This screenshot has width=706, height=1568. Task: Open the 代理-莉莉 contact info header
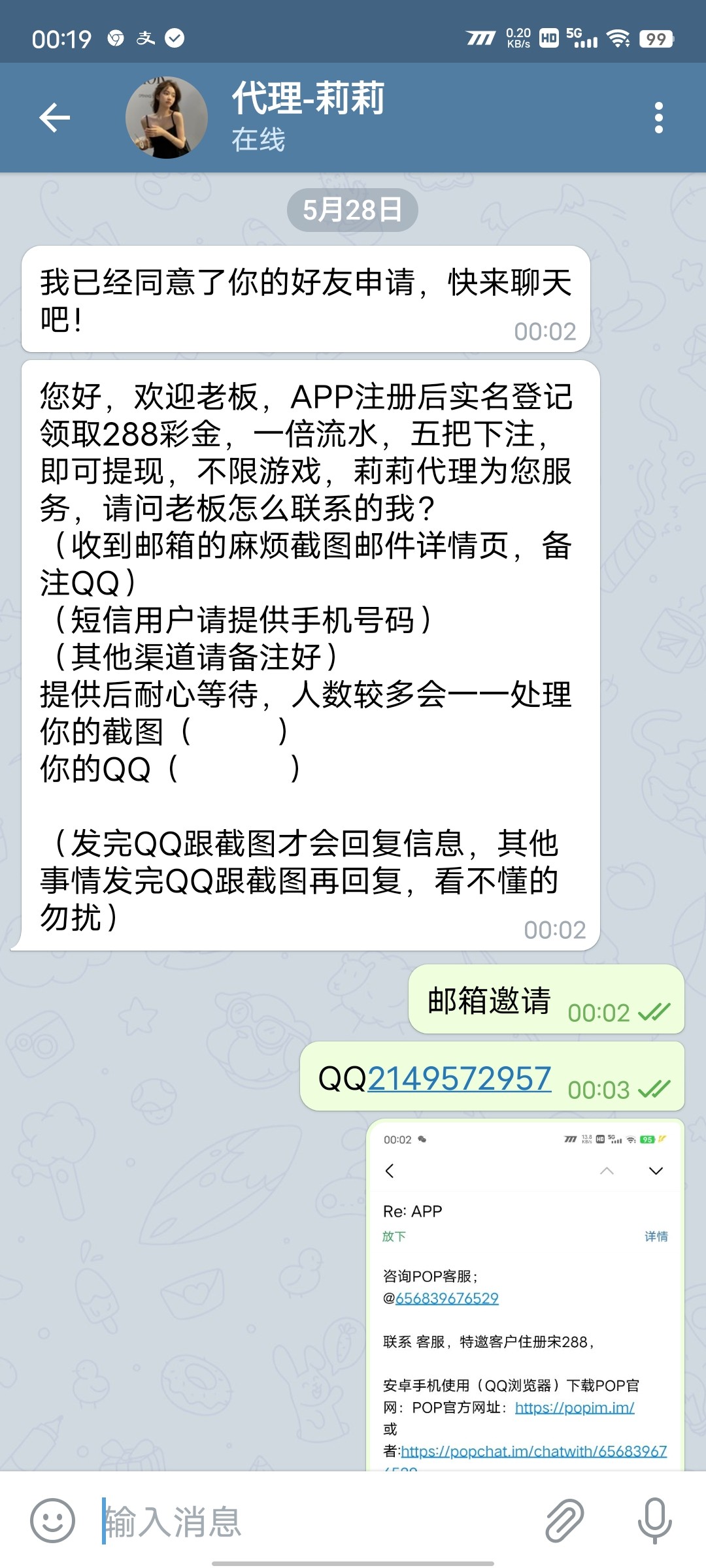point(307,116)
